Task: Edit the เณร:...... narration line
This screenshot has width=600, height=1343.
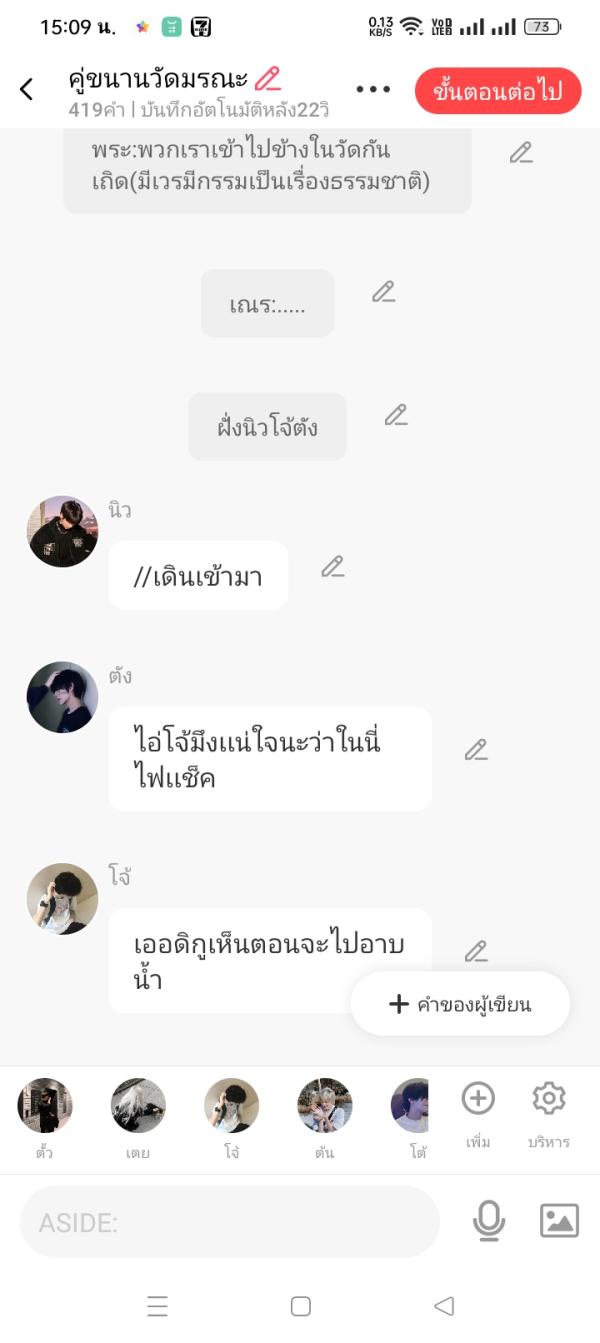Action: coord(383,292)
